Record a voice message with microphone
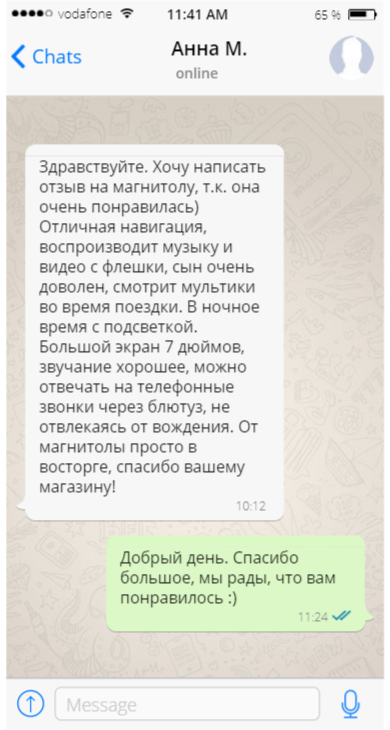Viewport: 390px width, 730px height. pyautogui.click(x=350, y=703)
